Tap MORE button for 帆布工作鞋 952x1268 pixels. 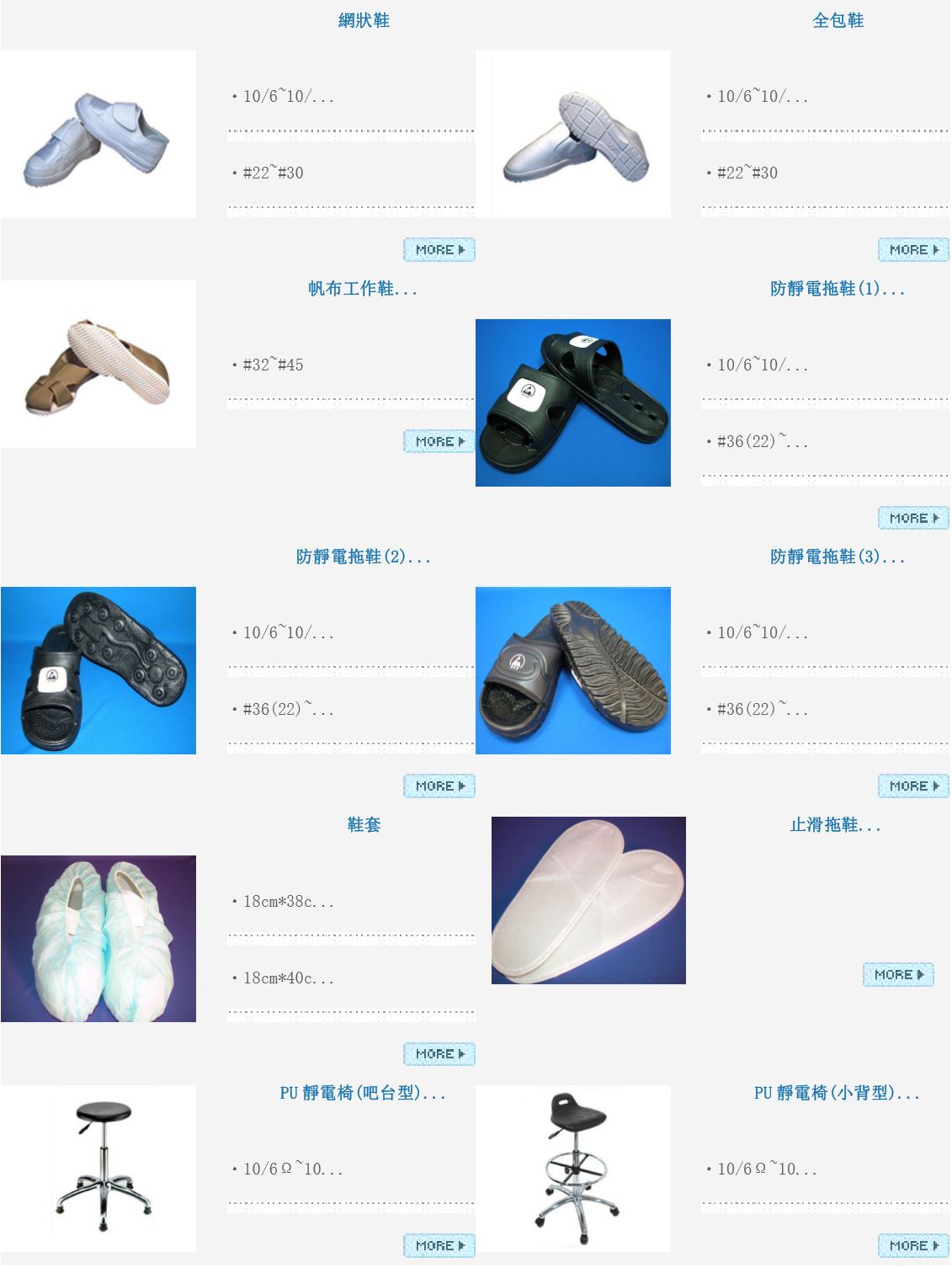(x=439, y=441)
